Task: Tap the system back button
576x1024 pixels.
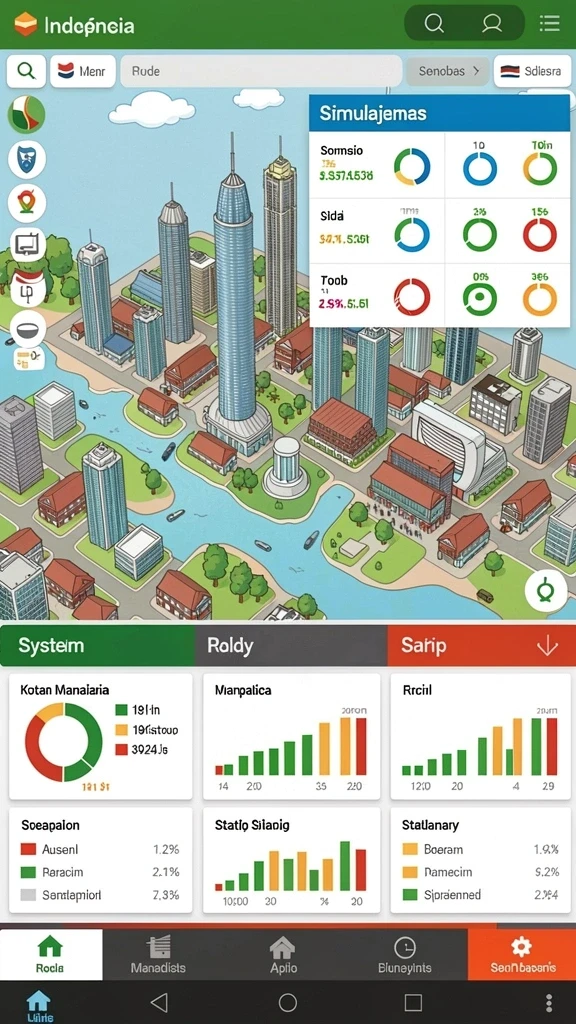Action: (159, 1002)
